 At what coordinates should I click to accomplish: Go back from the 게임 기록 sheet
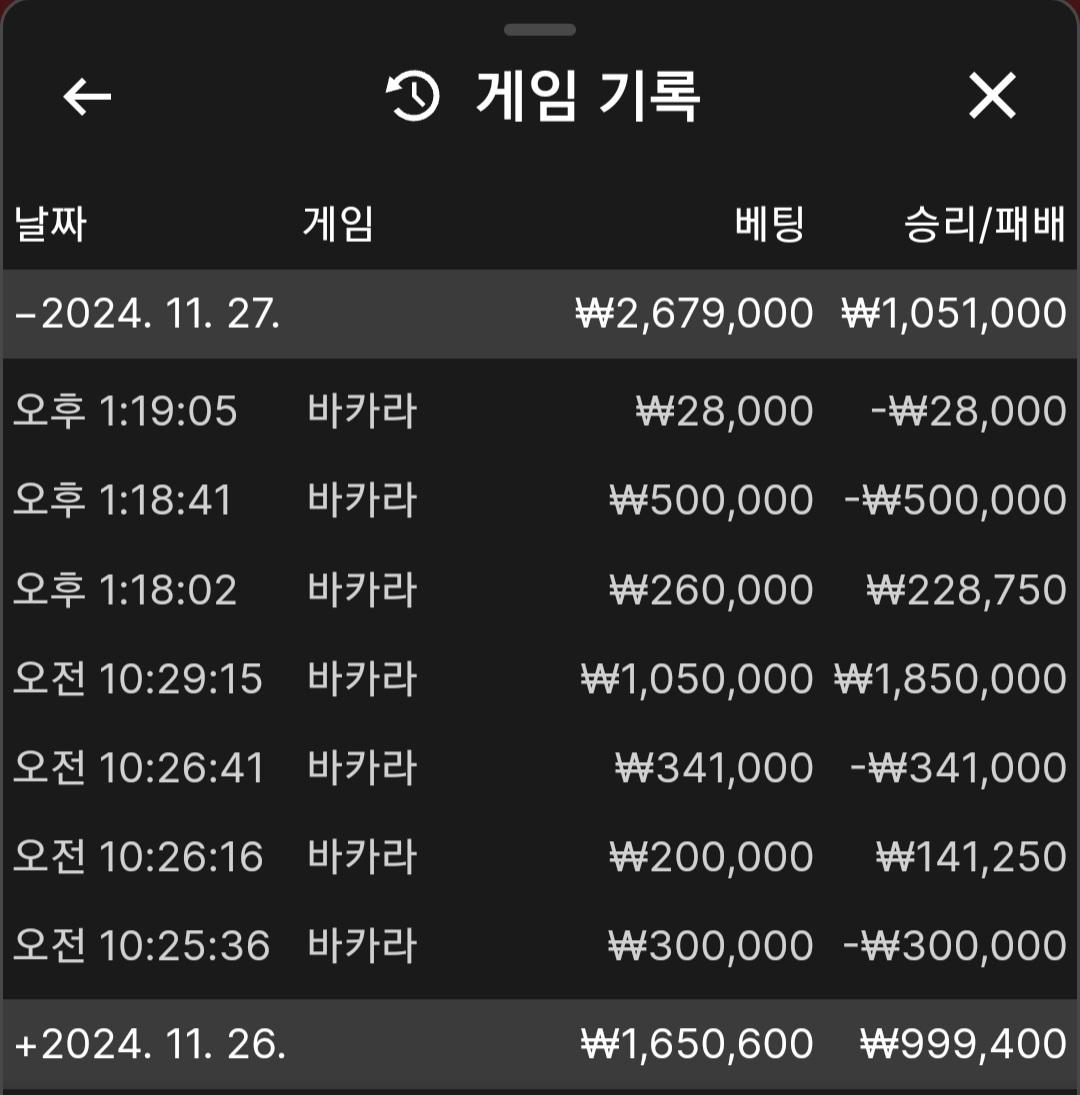[x=87, y=97]
